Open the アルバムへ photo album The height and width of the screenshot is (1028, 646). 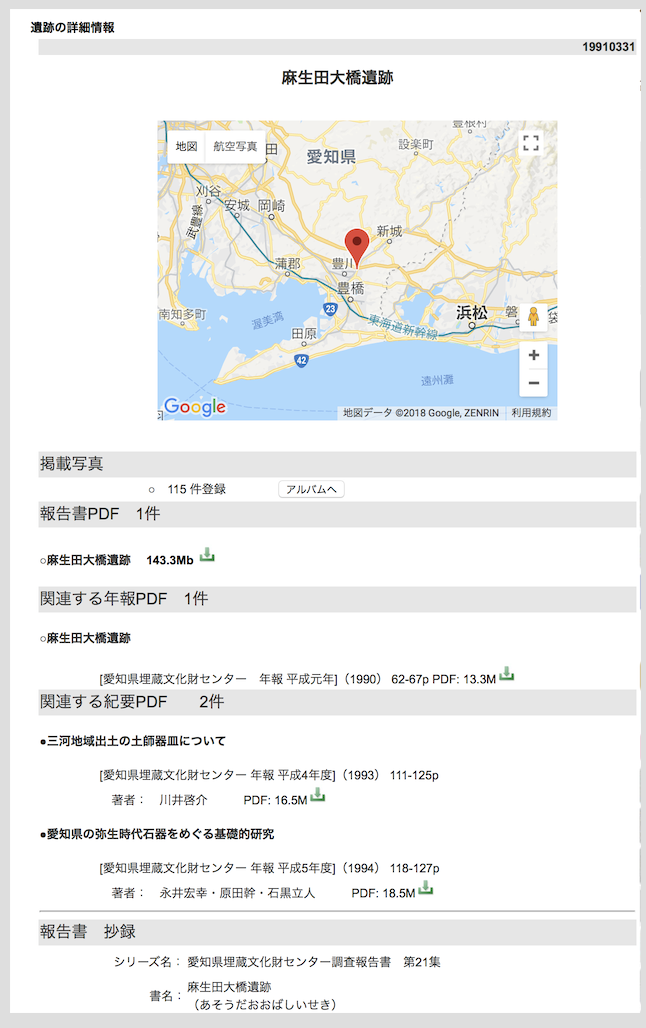pyautogui.click(x=311, y=489)
